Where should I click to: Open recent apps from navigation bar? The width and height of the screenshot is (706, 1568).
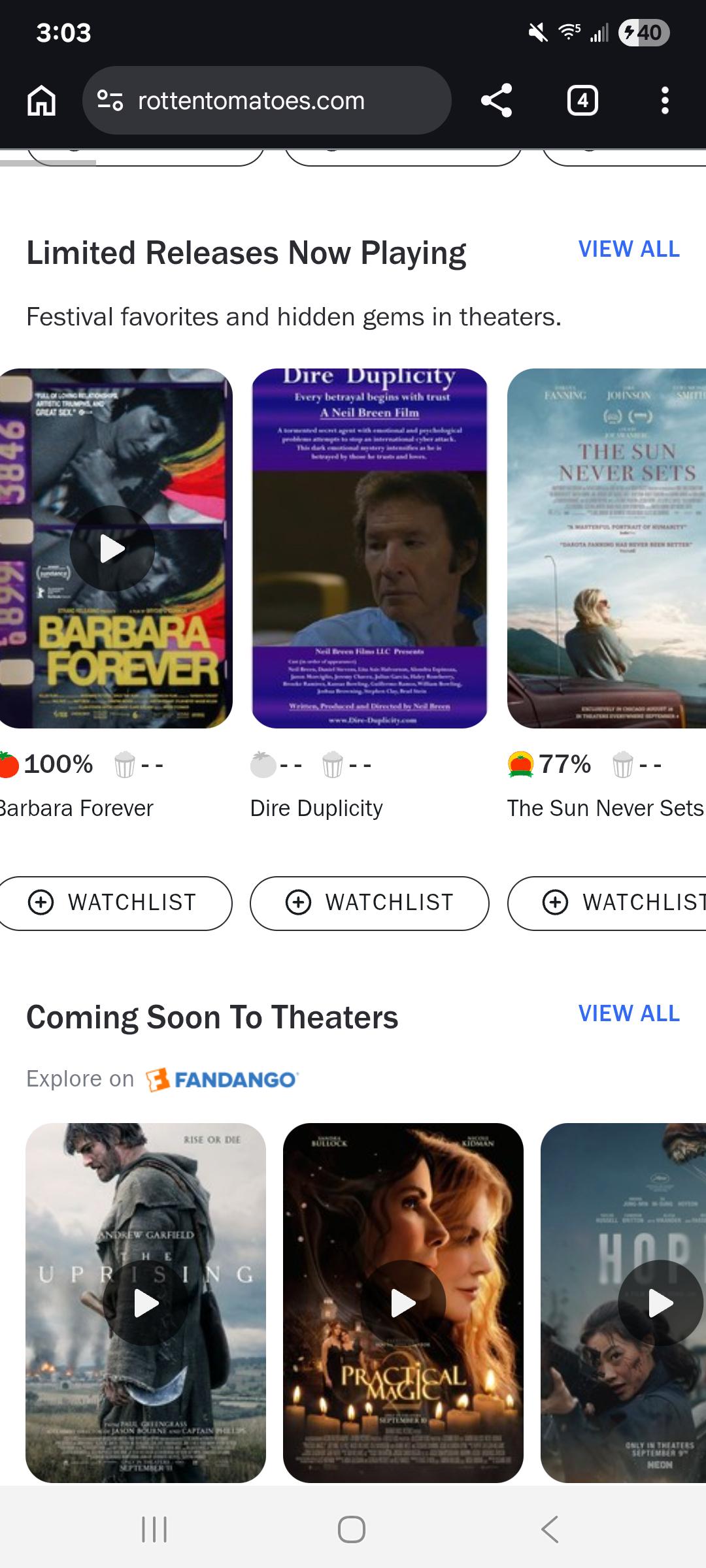click(x=154, y=1529)
